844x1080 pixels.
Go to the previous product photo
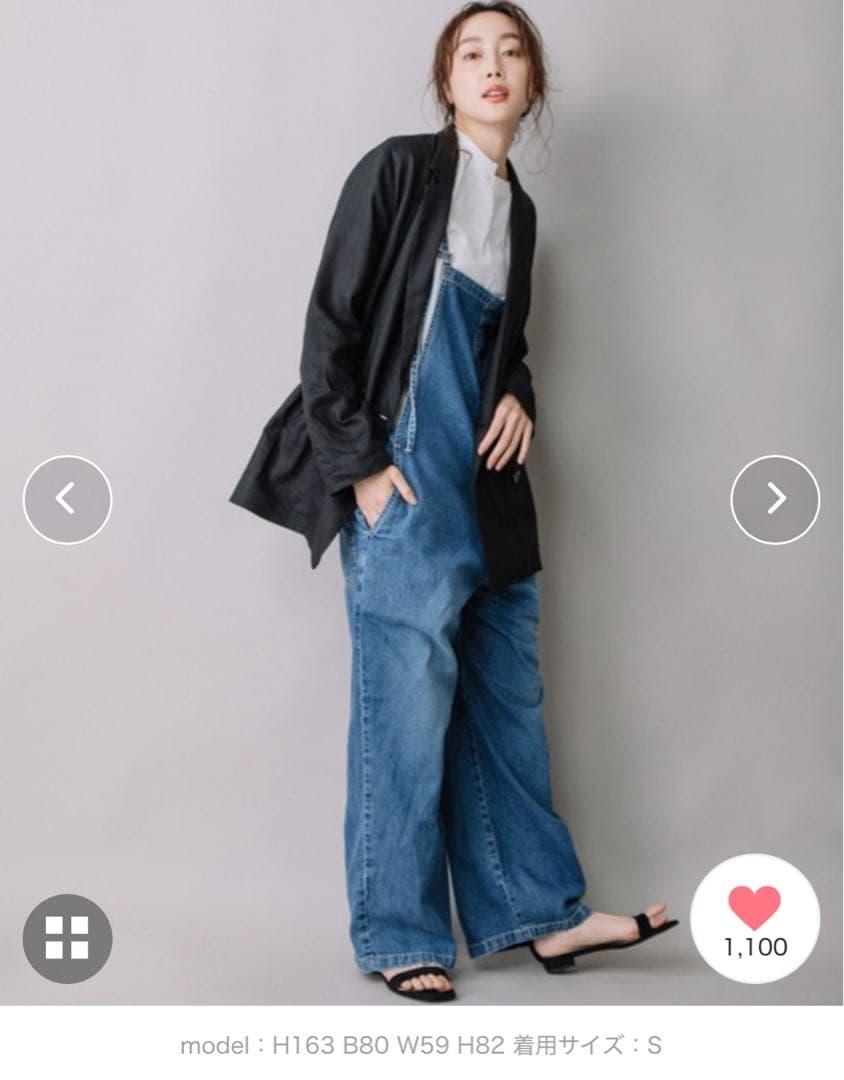[67, 499]
